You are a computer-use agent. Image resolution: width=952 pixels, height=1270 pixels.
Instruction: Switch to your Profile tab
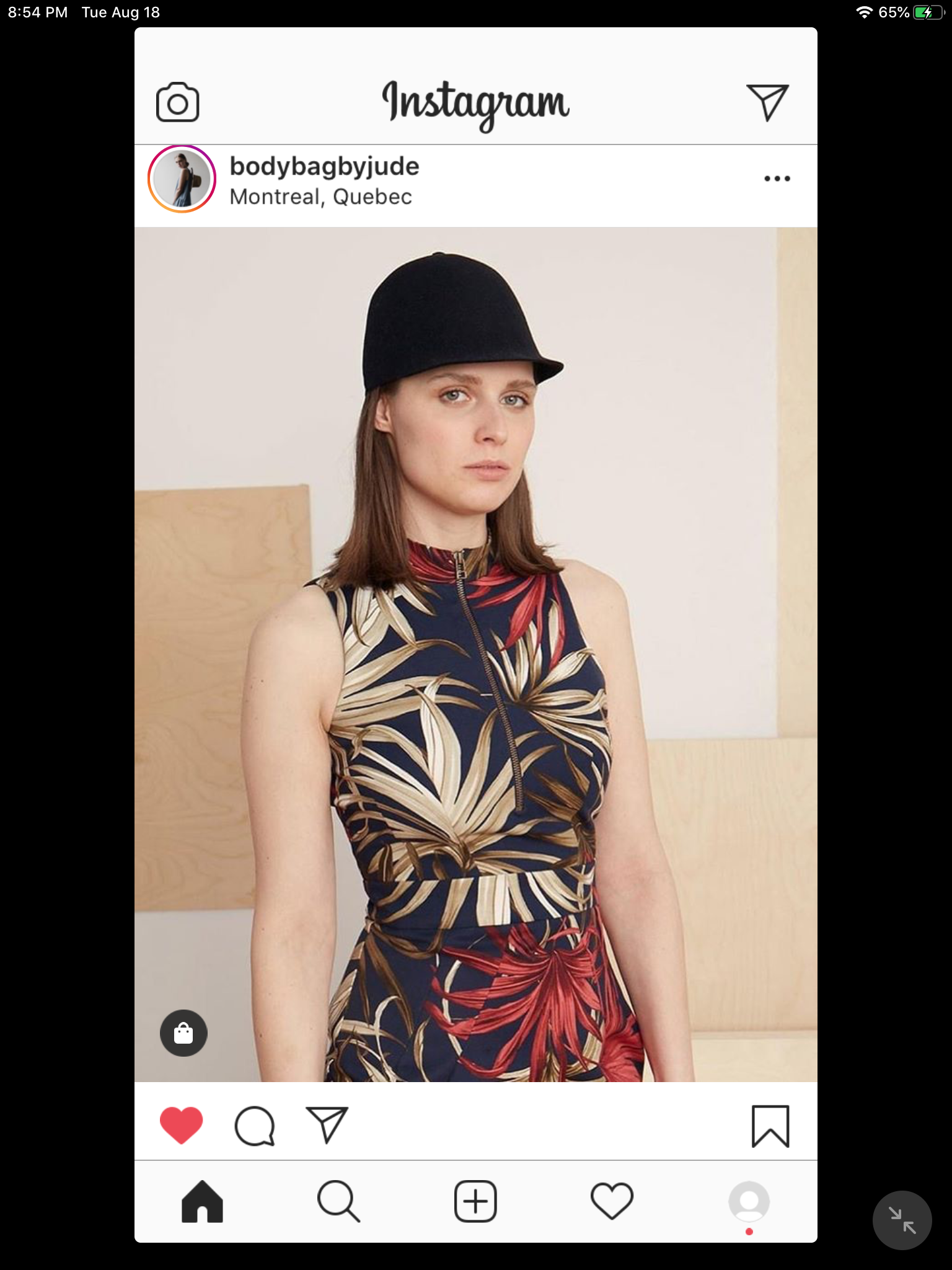tap(749, 1202)
